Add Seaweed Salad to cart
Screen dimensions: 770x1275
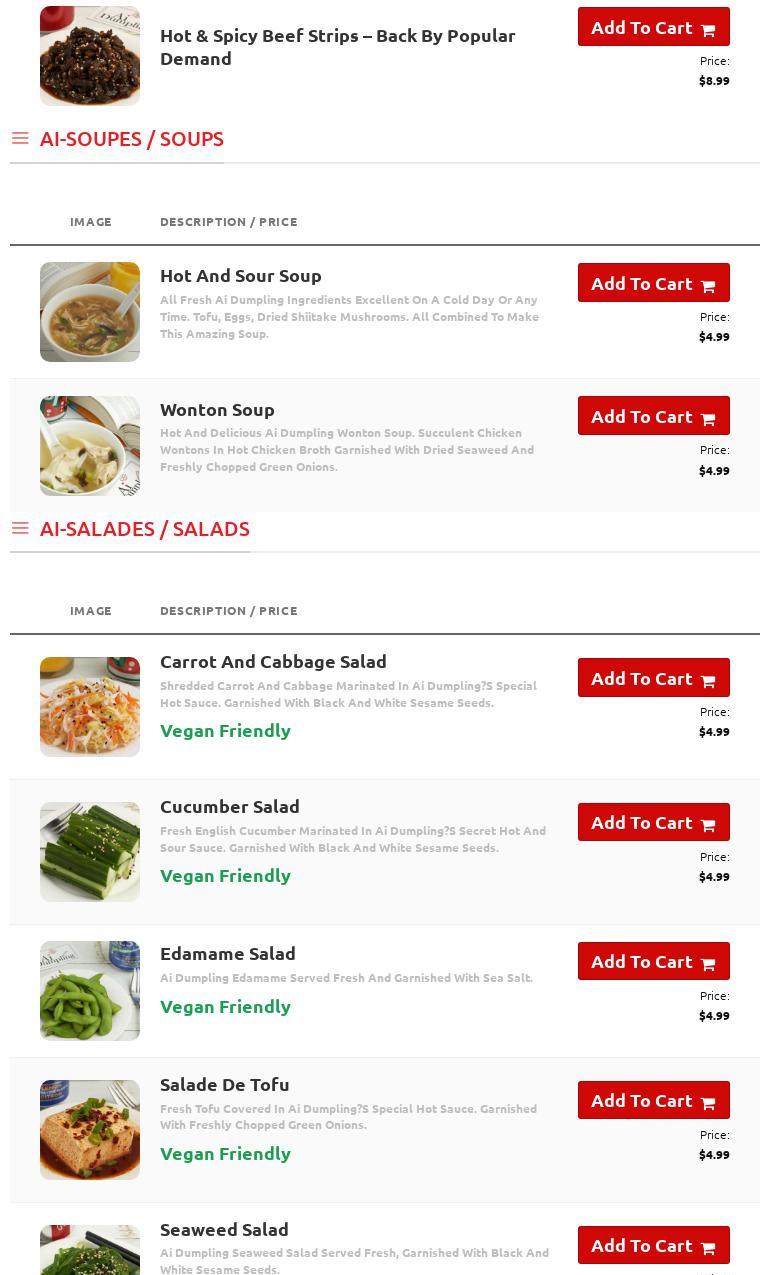point(653,1245)
